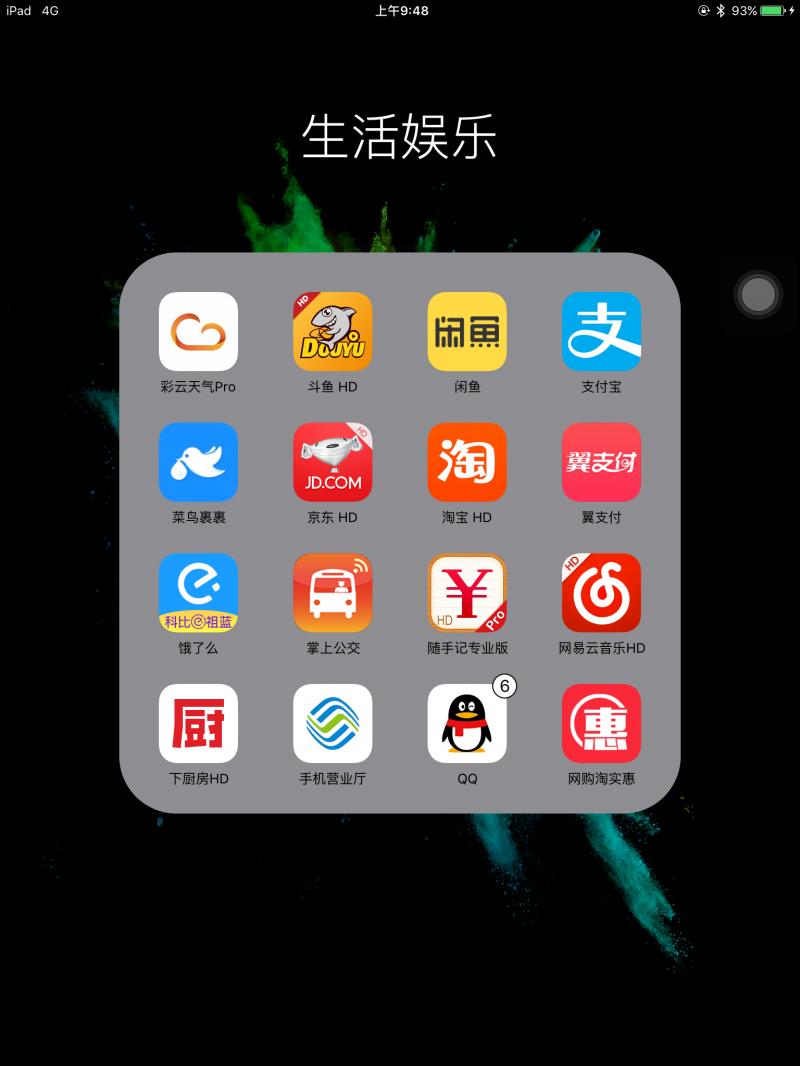
Task: Tap the QQ notification badge
Action: click(x=504, y=685)
